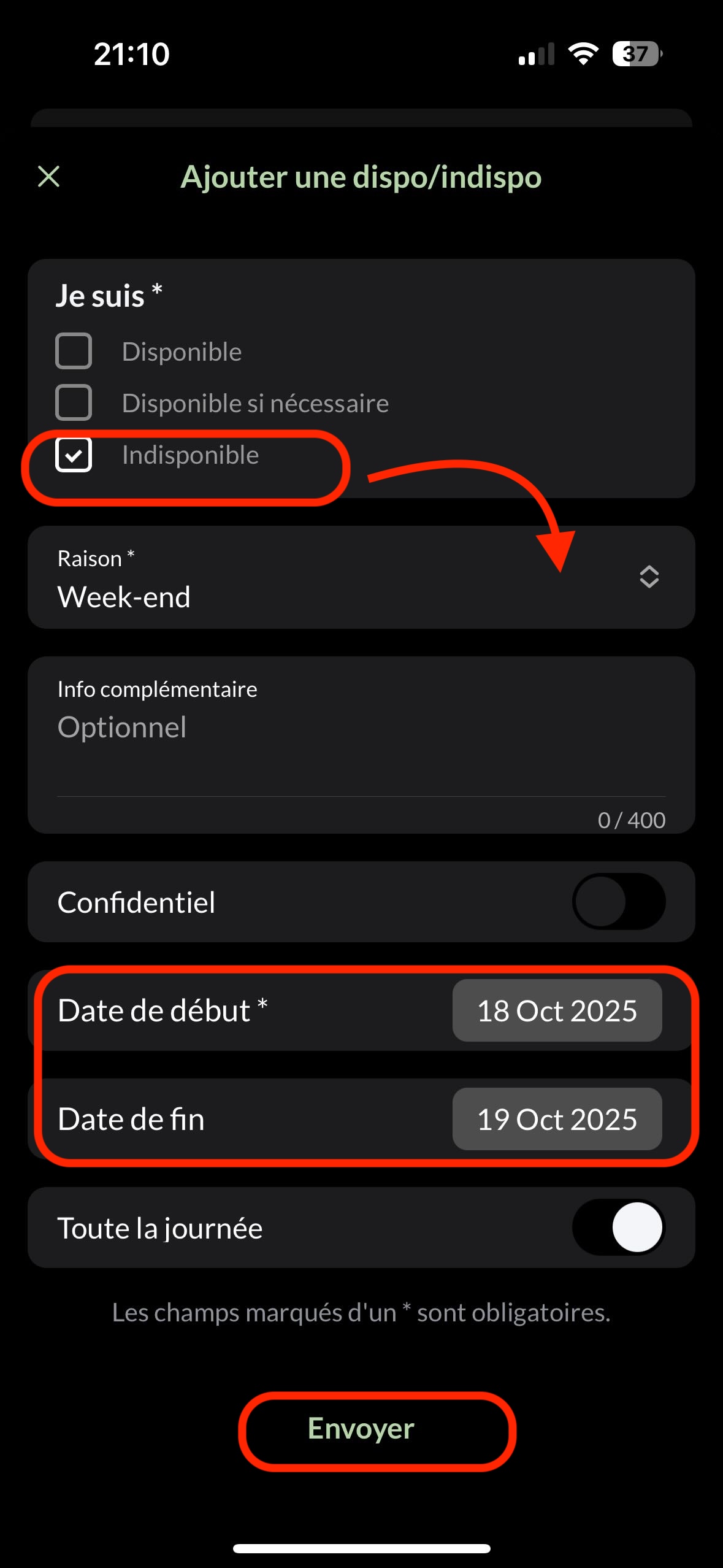Turn off Toute la journée toggle

click(x=618, y=1228)
